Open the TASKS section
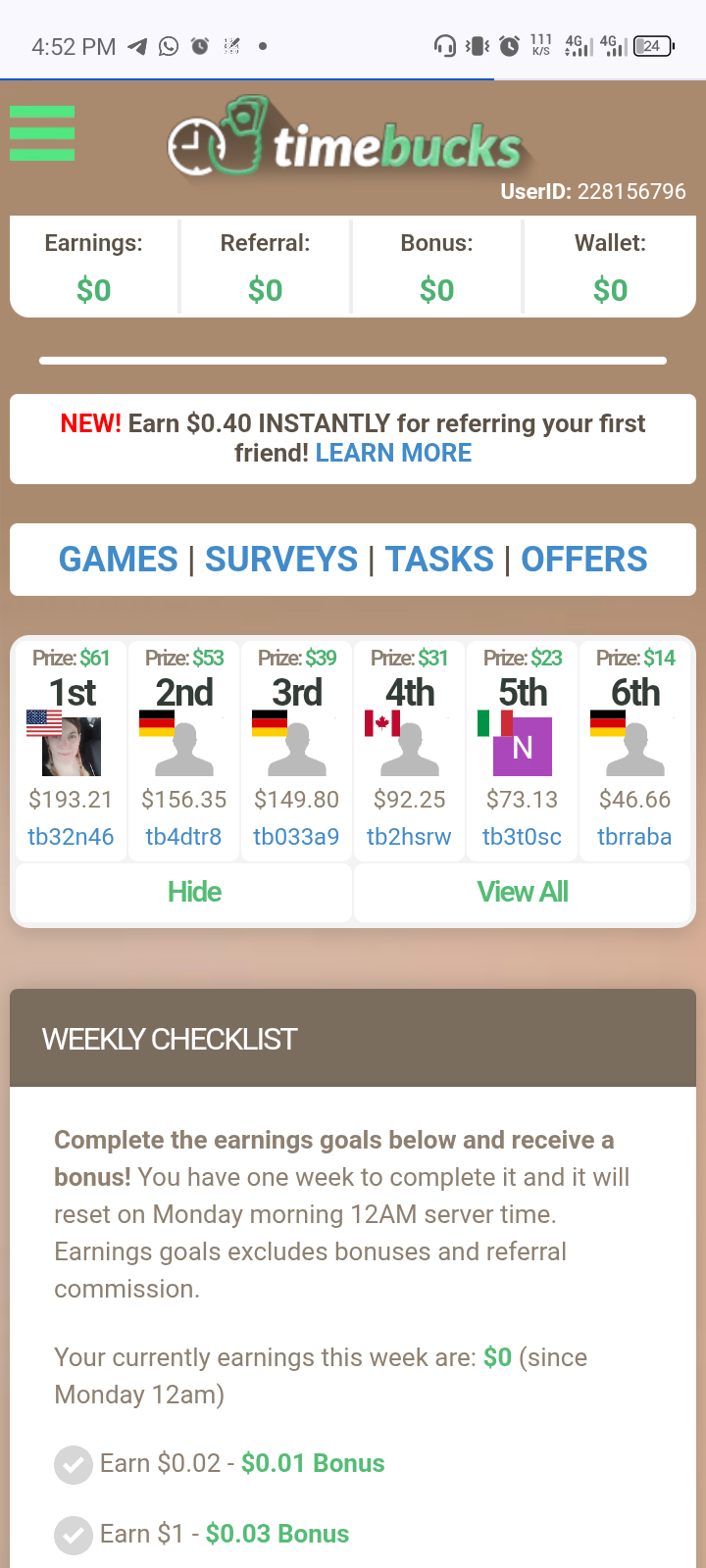706x1568 pixels. pos(439,559)
